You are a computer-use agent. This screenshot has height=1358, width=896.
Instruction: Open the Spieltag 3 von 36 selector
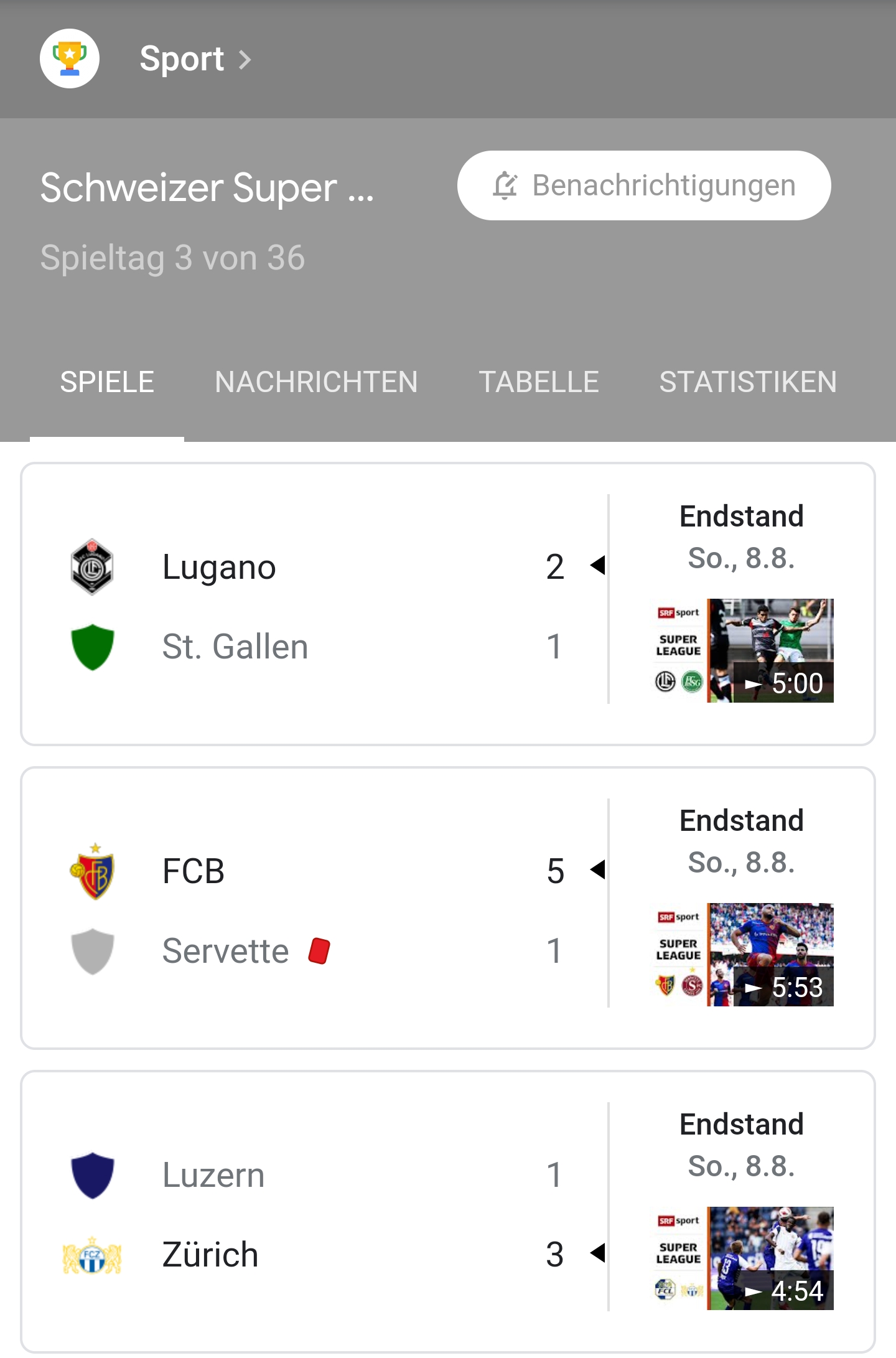pos(172,256)
